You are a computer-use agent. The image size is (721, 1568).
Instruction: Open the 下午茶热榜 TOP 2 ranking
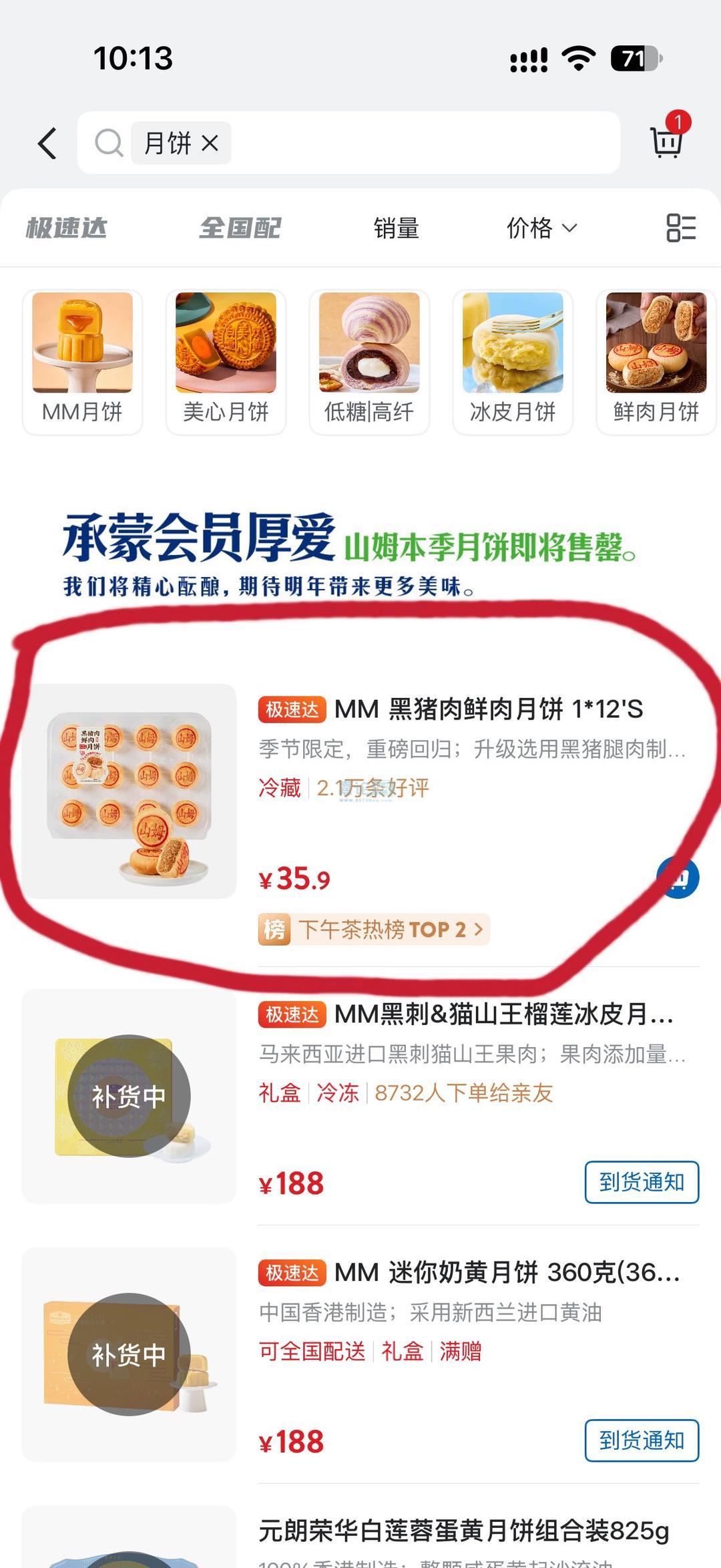(x=374, y=930)
